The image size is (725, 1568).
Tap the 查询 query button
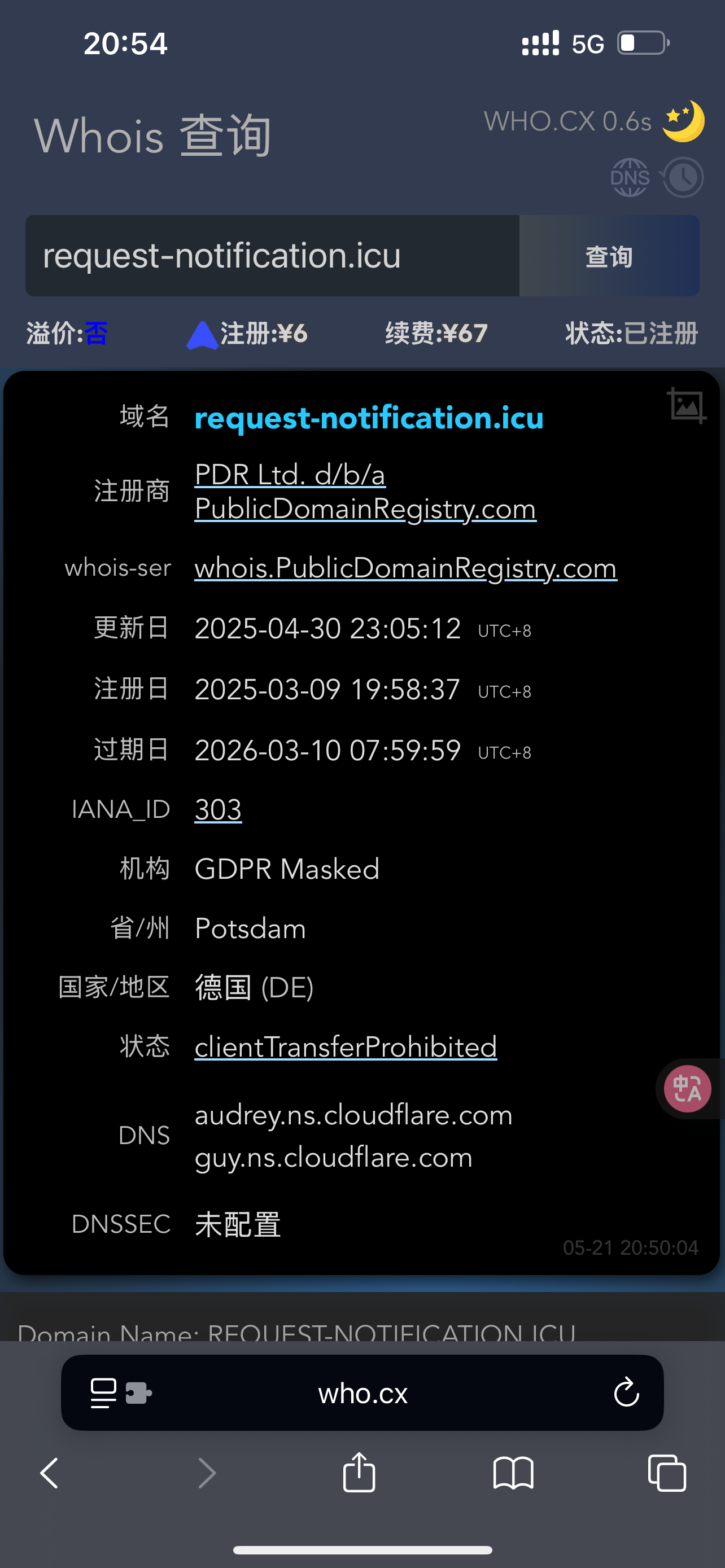coord(609,256)
